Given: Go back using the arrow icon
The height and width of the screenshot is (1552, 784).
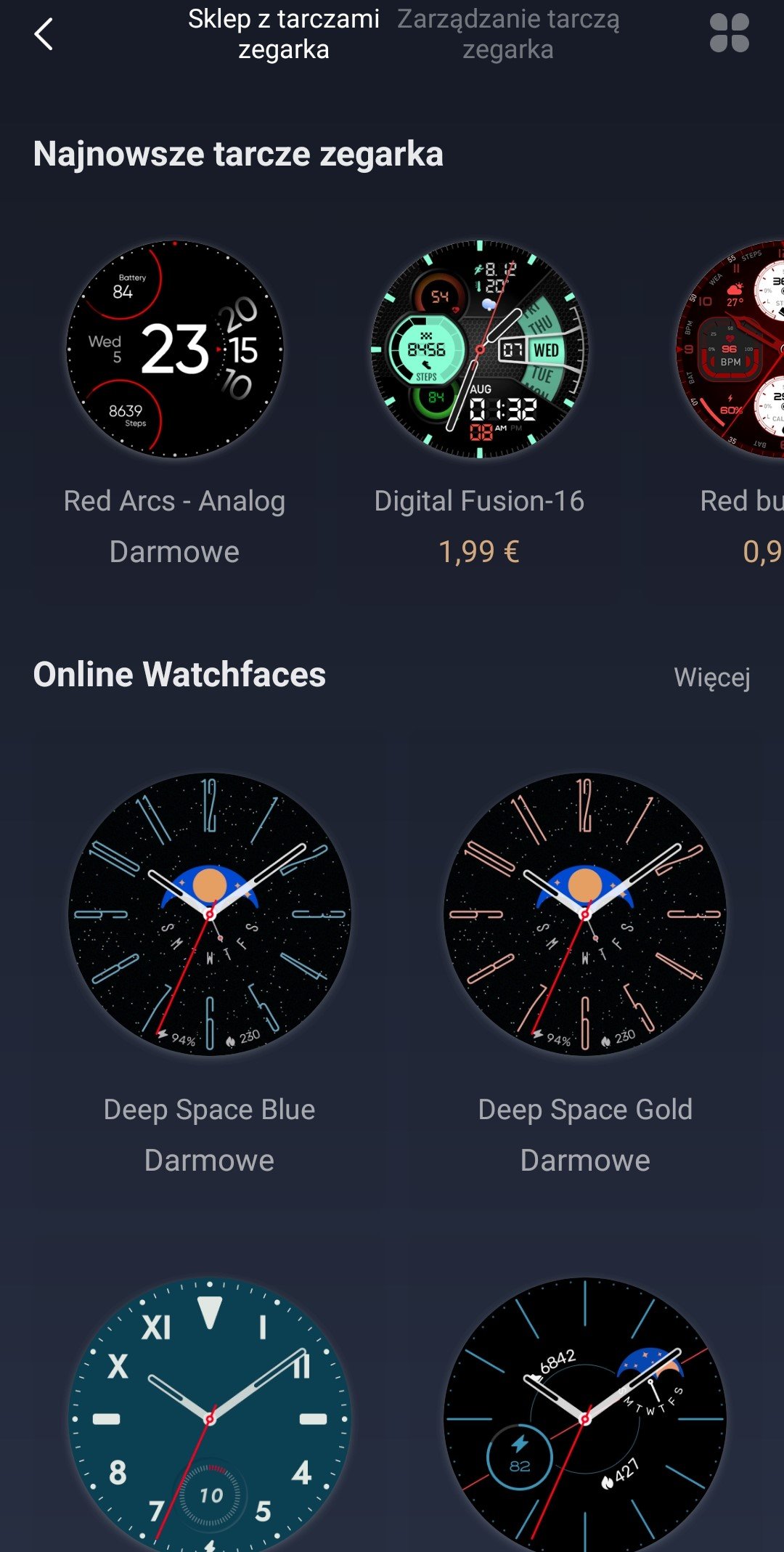Looking at the screenshot, I should pyautogui.click(x=44, y=34).
